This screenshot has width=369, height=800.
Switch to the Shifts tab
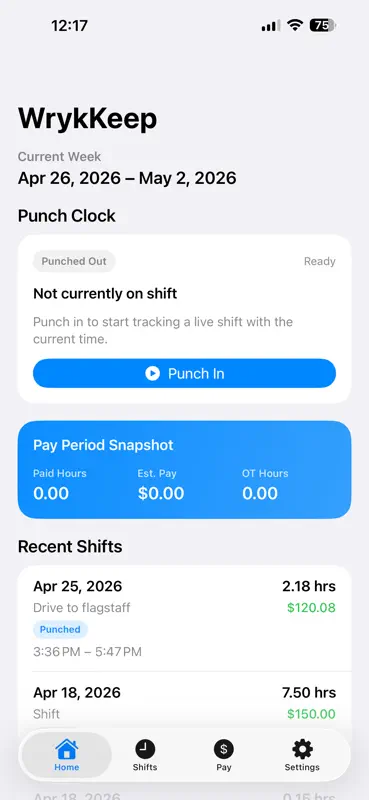coord(145,756)
